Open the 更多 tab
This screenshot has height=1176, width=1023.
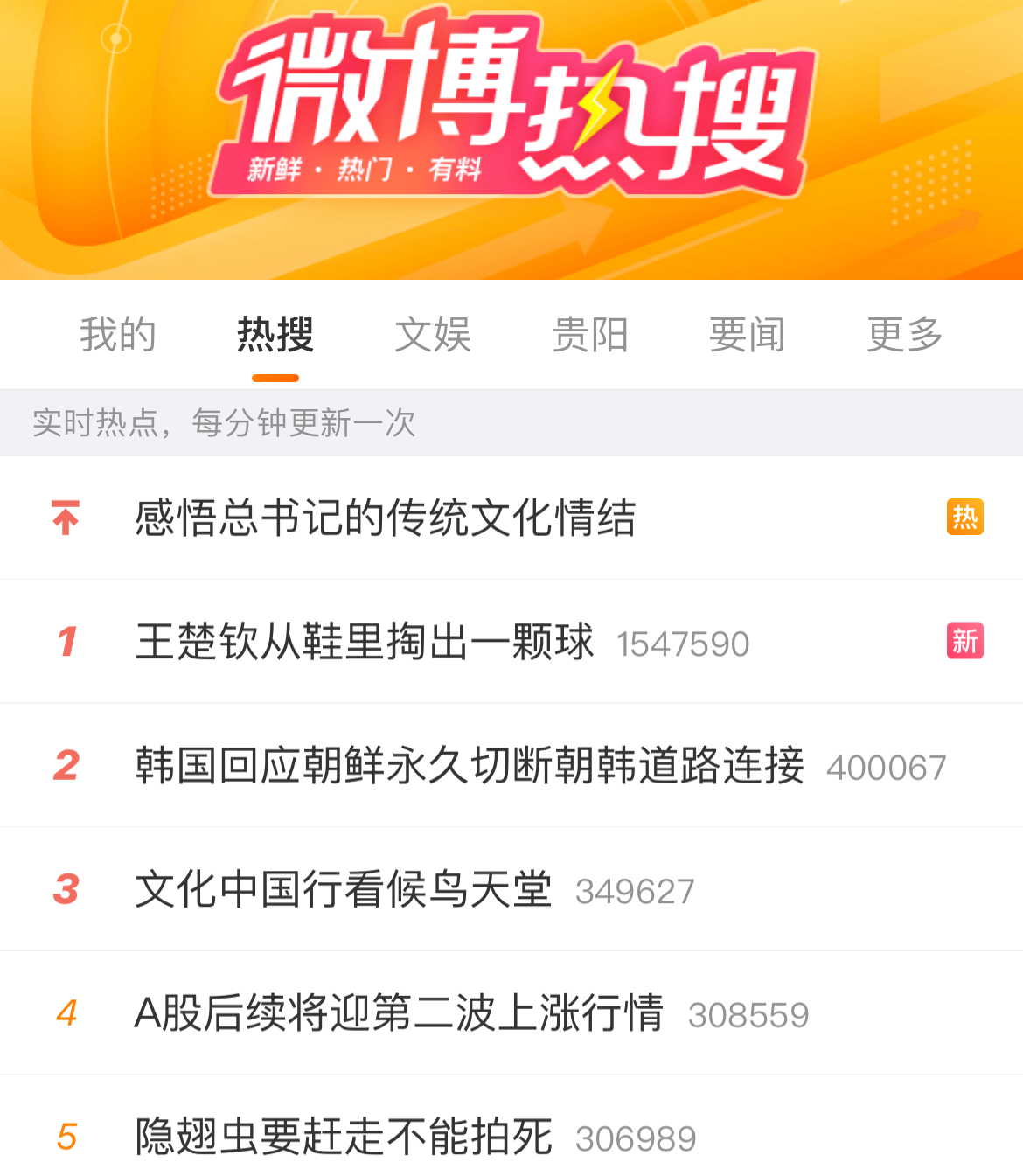pyautogui.click(x=905, y=335)
